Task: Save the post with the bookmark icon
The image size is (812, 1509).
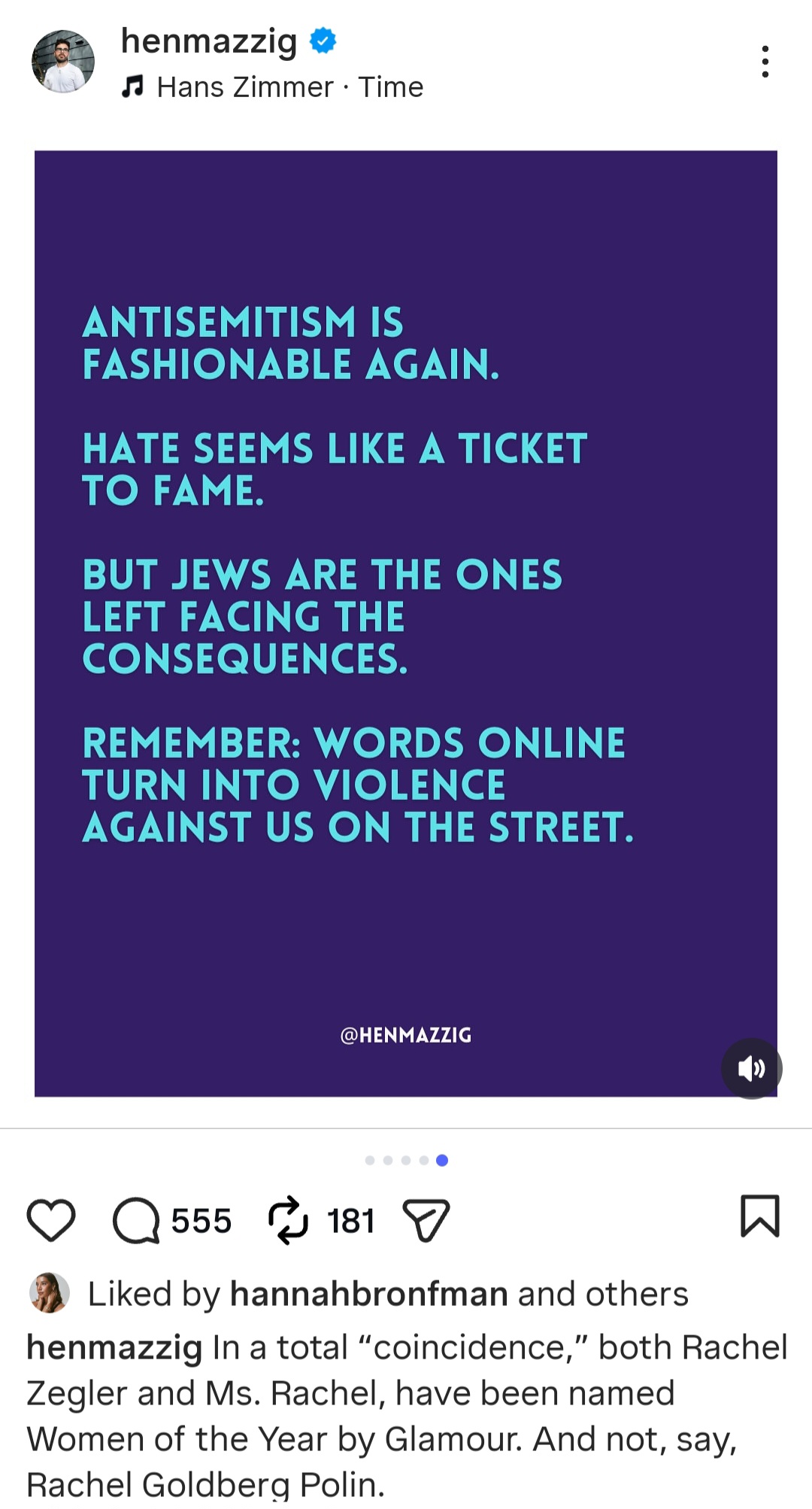Action: click(x=760, y=1216)
